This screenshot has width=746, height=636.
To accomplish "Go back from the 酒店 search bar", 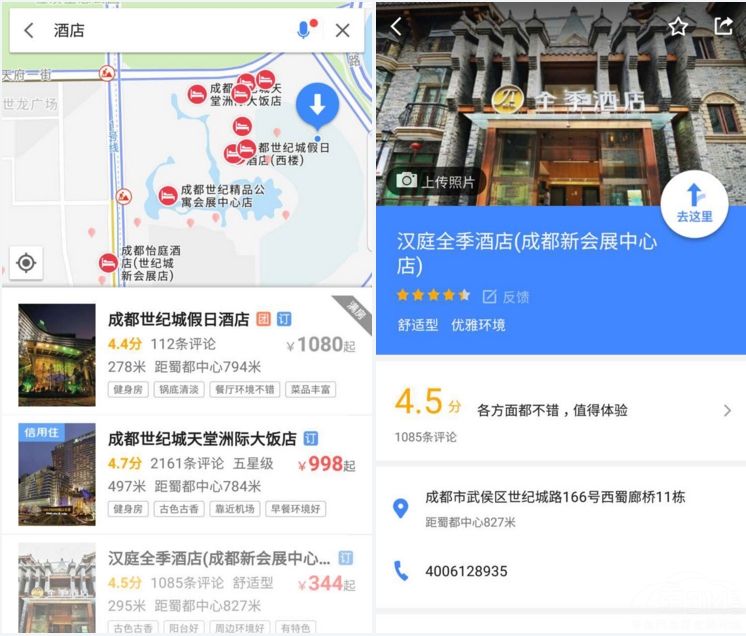I will pos(29,30).
